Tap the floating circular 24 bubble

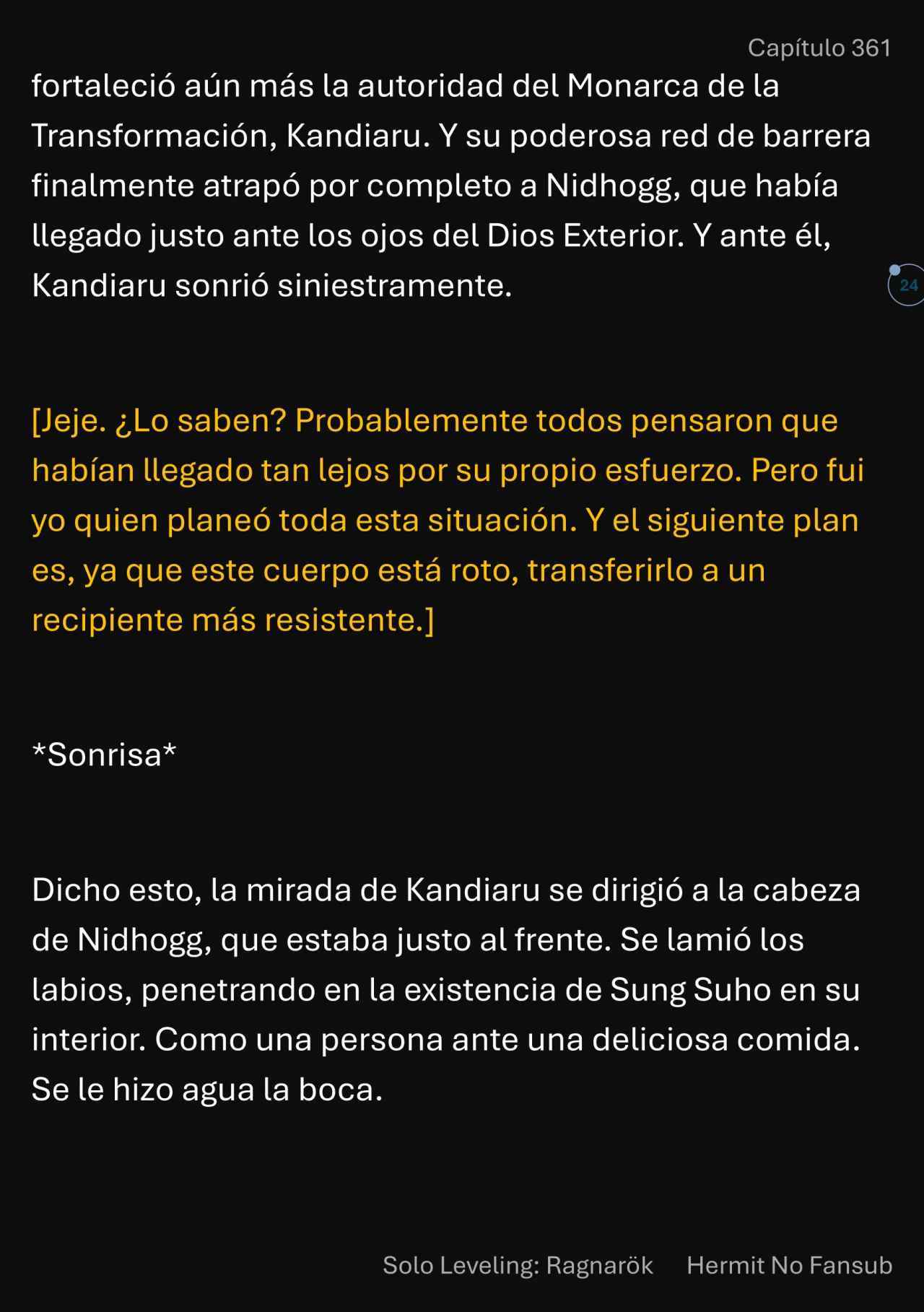907,285
